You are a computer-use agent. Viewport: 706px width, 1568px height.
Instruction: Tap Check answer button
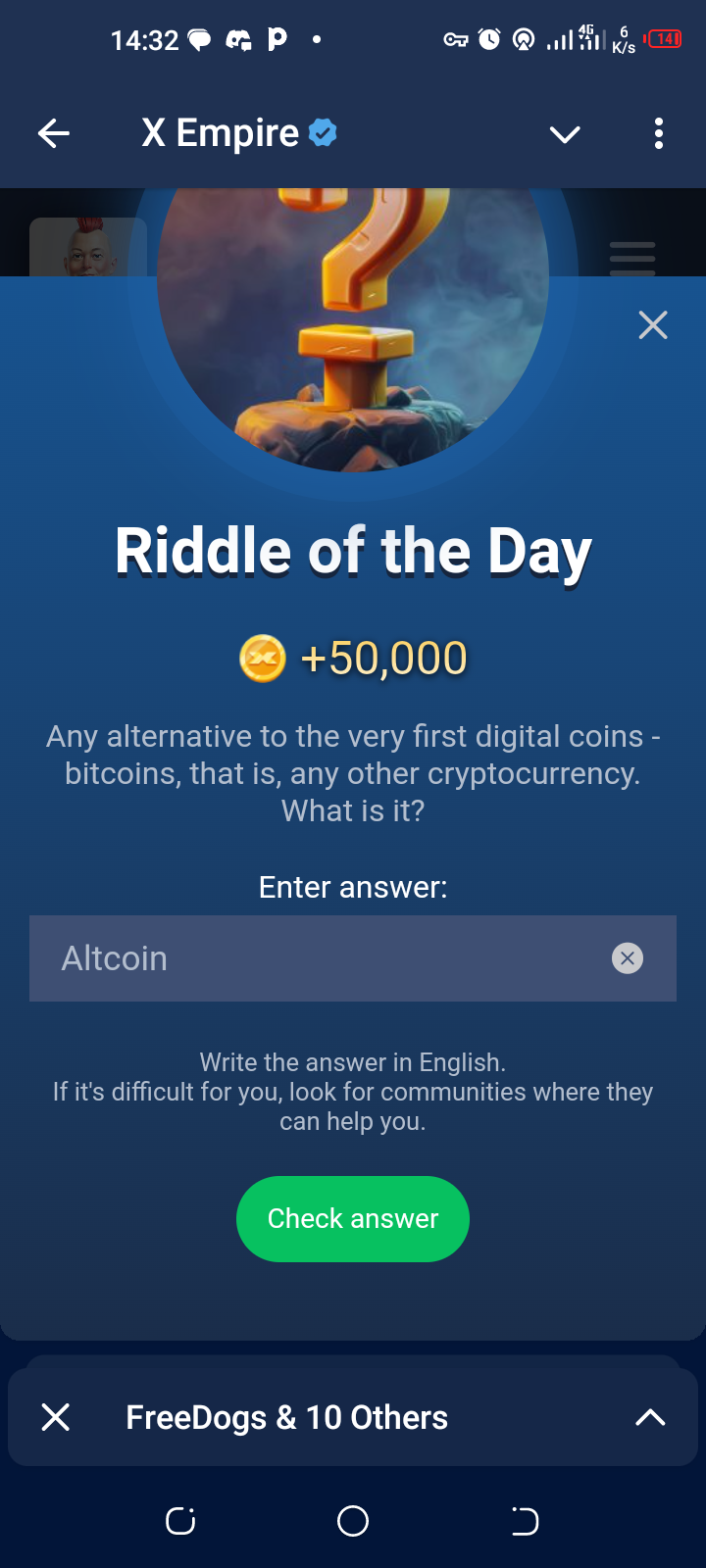(353, 1219)
